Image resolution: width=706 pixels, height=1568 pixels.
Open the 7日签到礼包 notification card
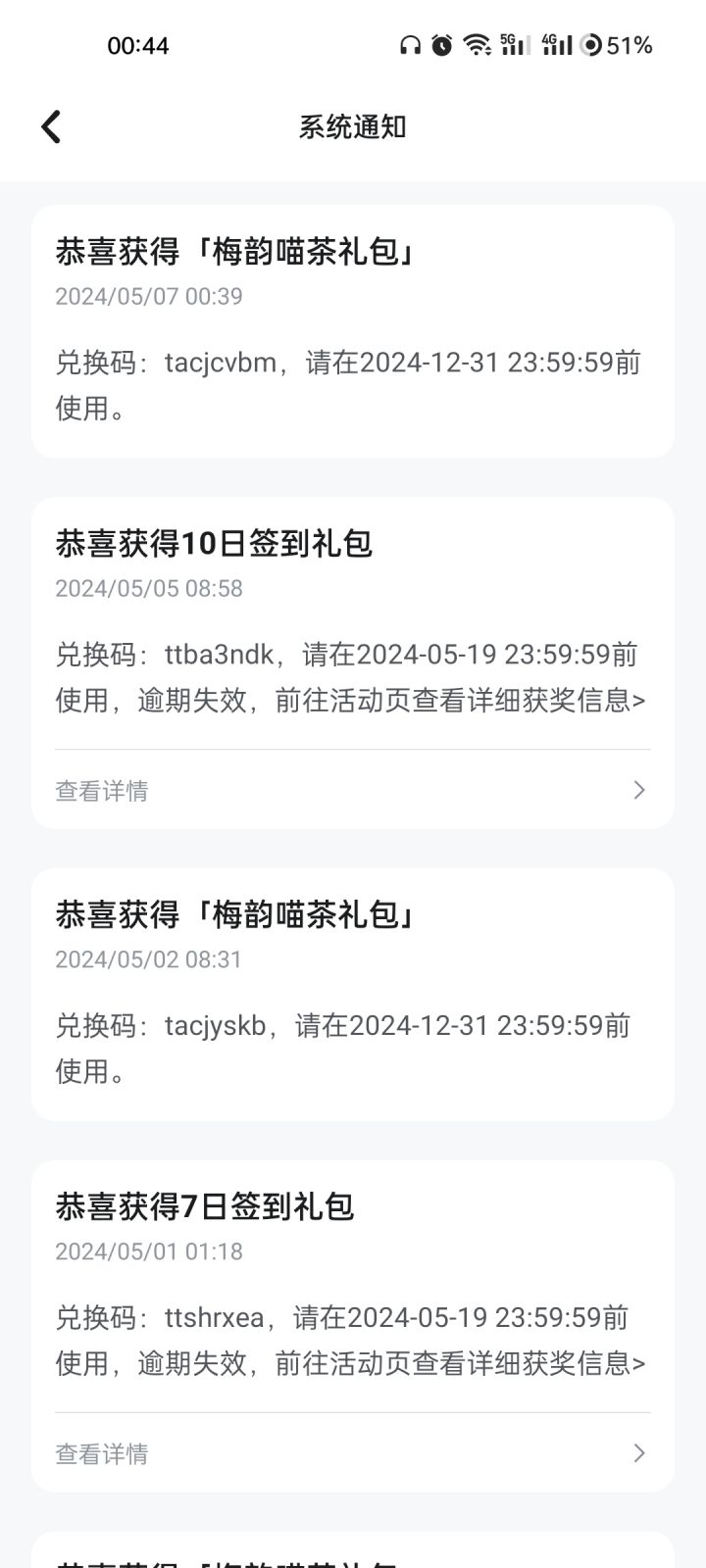353,1326
